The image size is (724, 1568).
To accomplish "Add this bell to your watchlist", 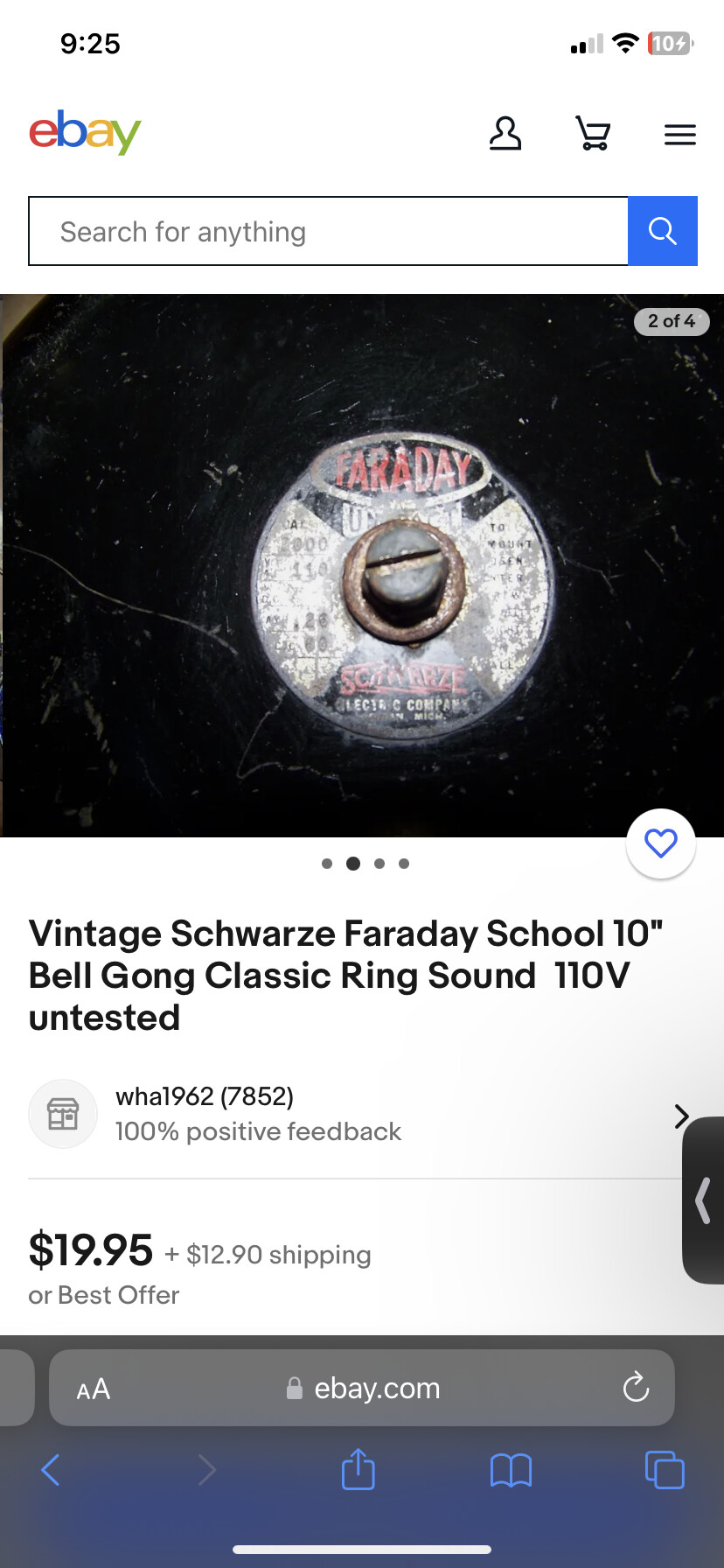I will [661, 843].
